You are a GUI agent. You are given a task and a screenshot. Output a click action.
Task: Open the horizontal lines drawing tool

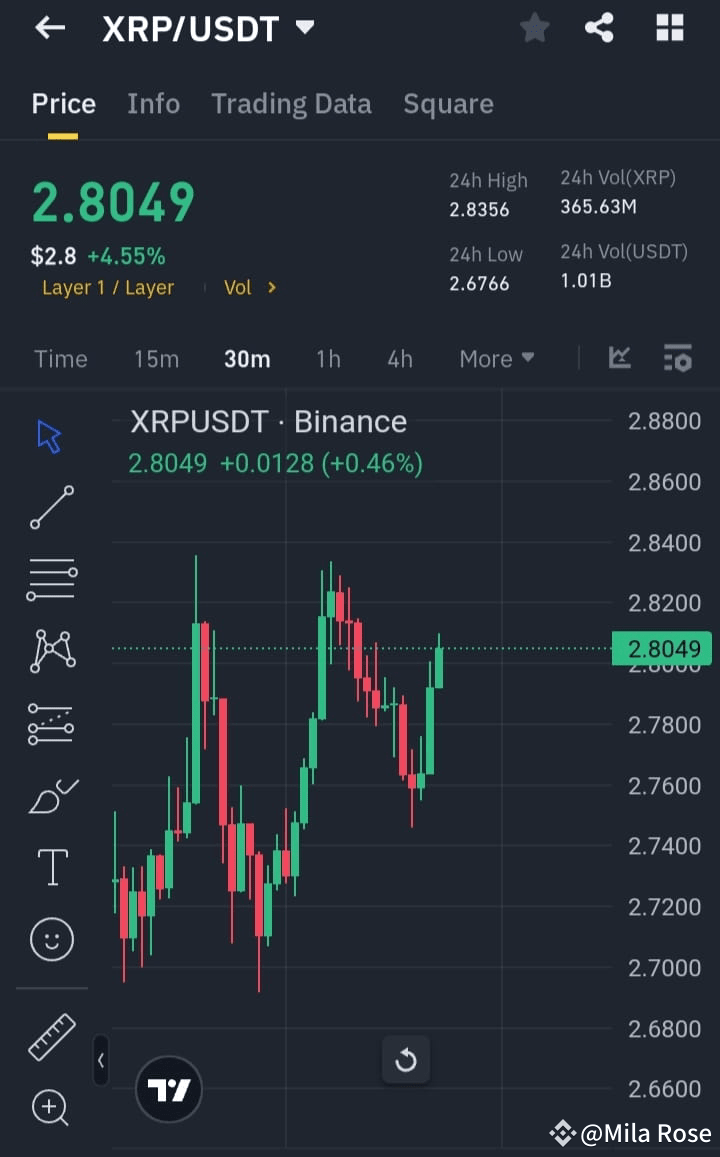[51, 578]
